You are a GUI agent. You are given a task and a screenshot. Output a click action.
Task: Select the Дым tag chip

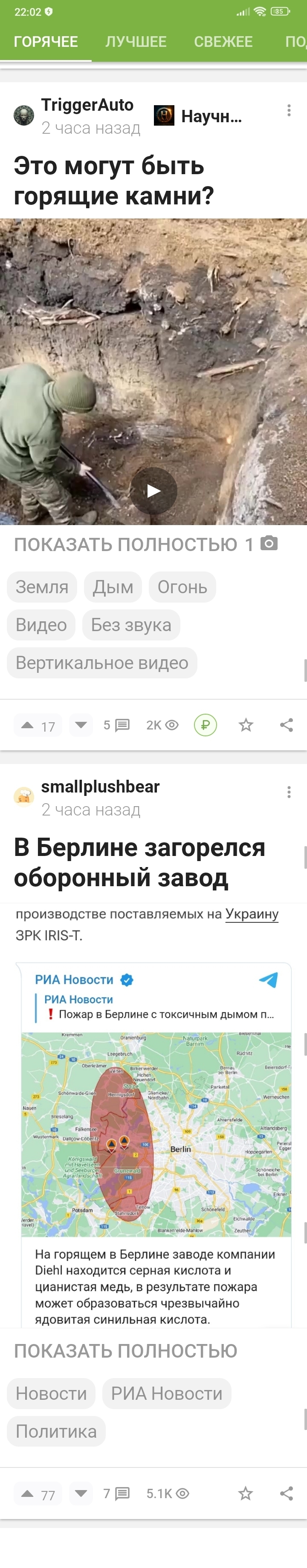tap(113, 587)
